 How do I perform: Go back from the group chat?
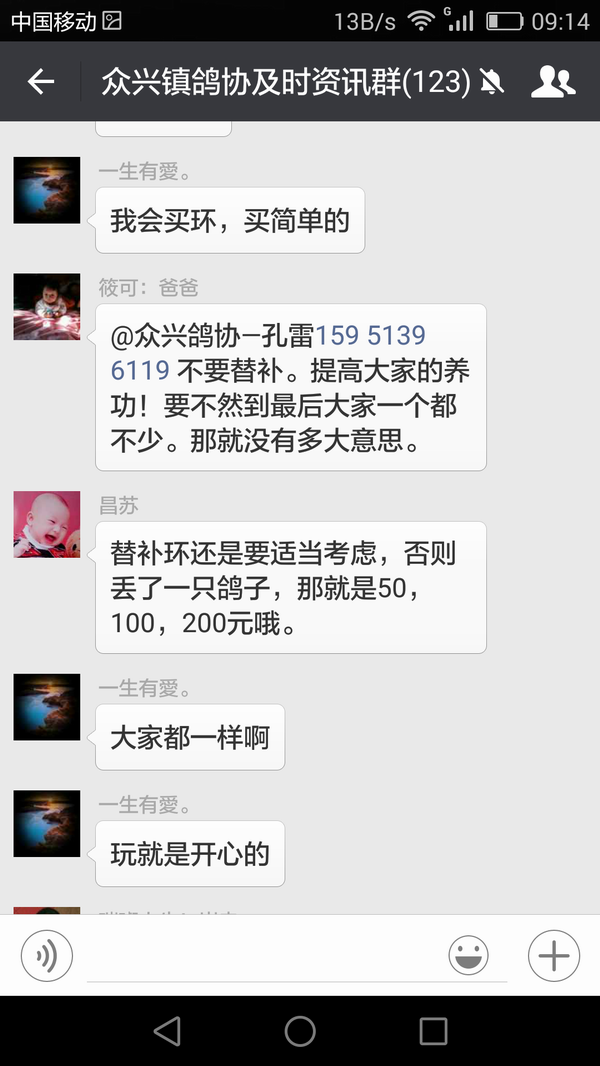41,82
